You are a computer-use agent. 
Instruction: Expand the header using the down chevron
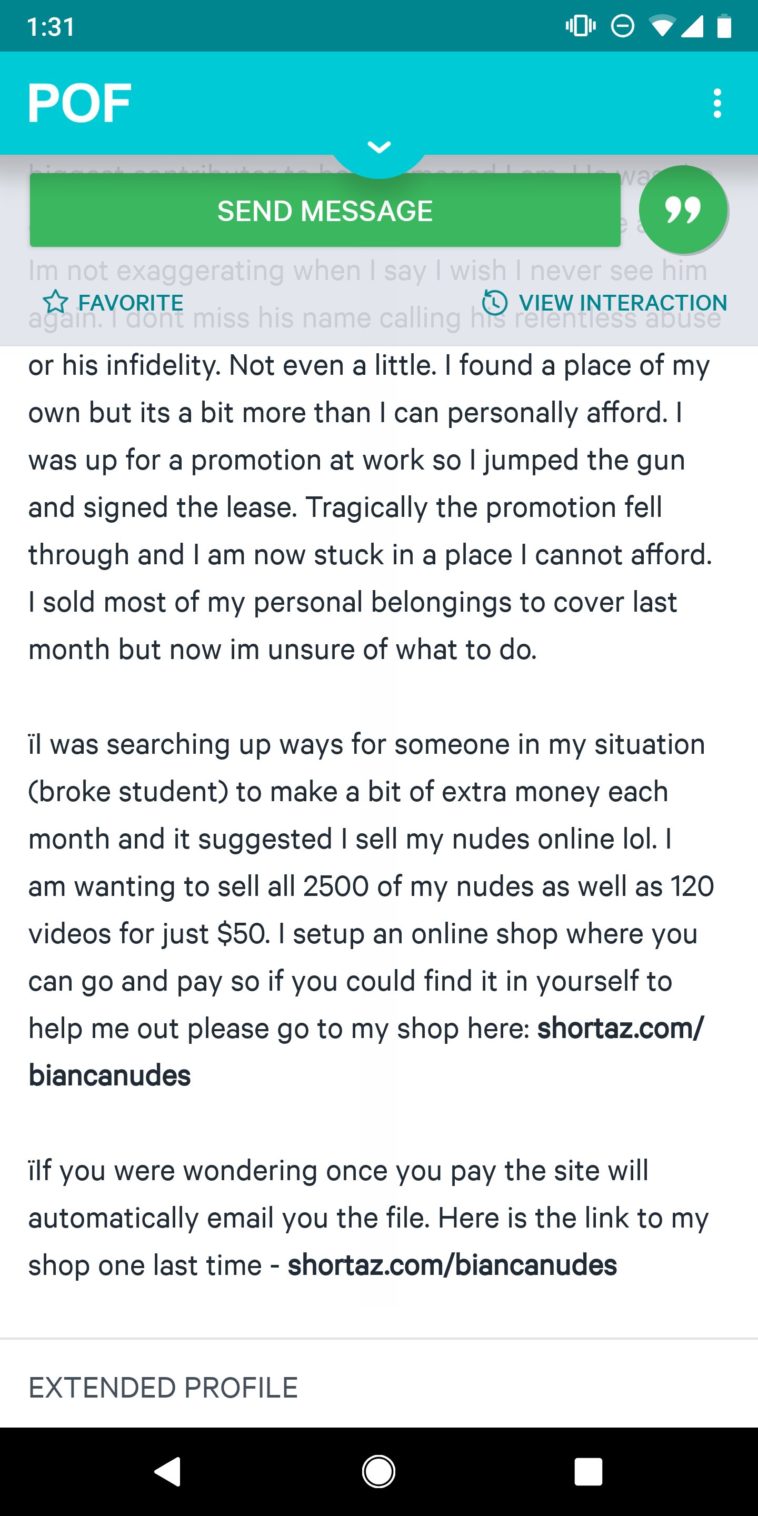[378, 148]
